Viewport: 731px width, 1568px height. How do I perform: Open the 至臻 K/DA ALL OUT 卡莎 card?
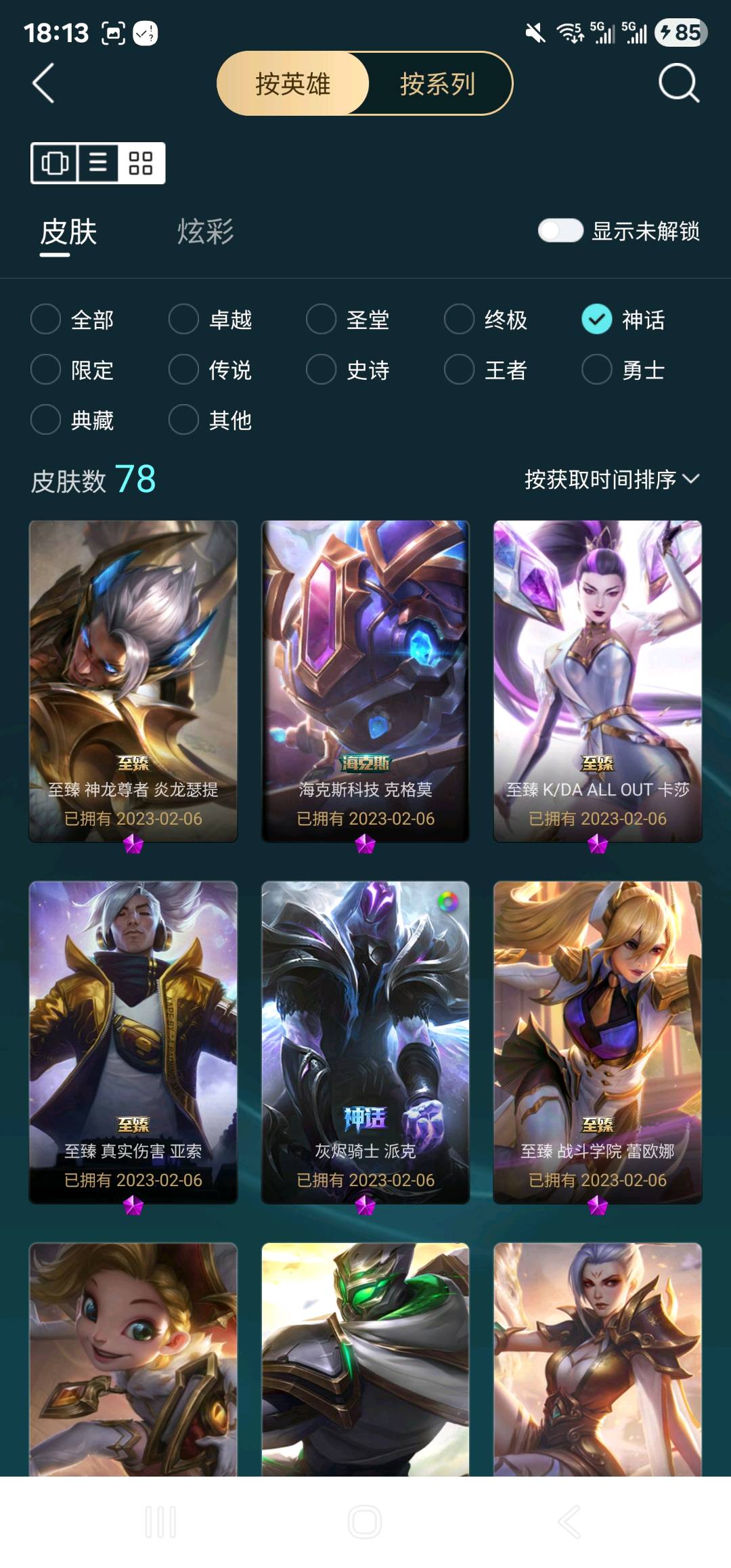click(x=598, y=681)
